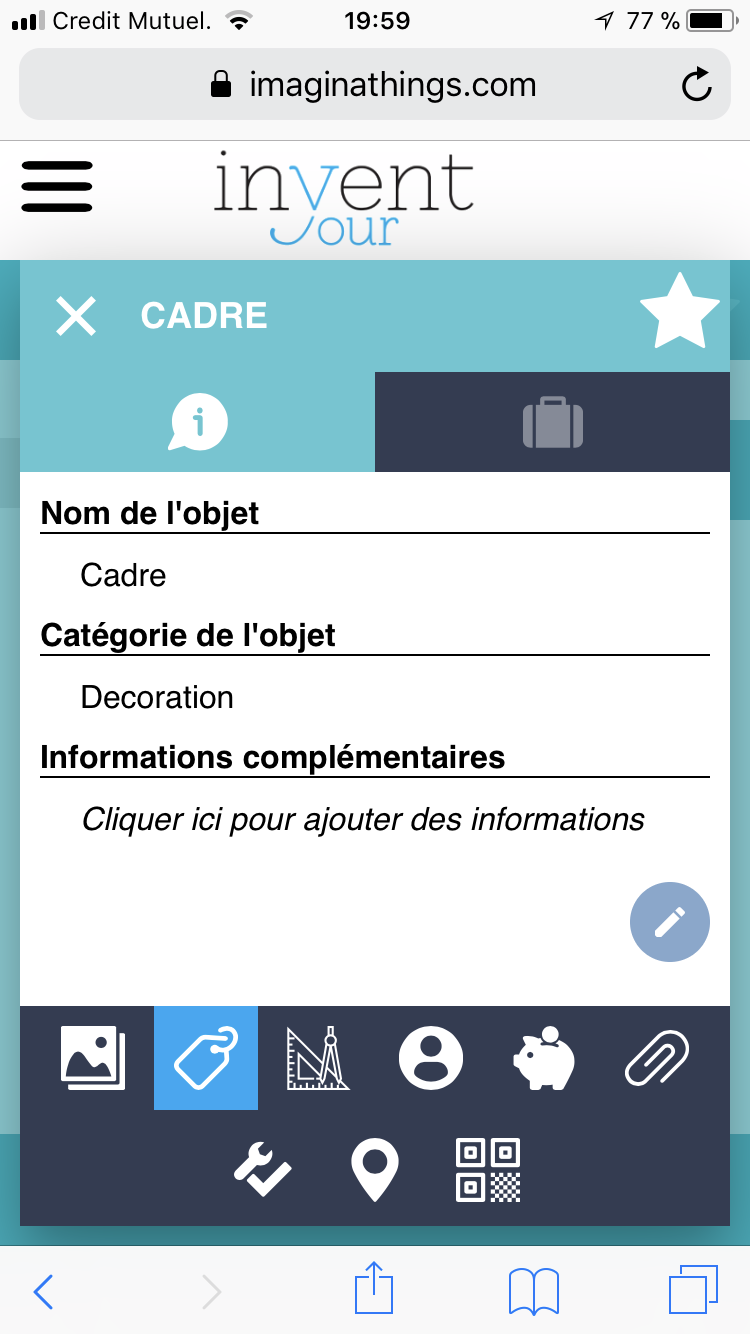Tap the imaginathings.com address bar

[x=375, y=85]
